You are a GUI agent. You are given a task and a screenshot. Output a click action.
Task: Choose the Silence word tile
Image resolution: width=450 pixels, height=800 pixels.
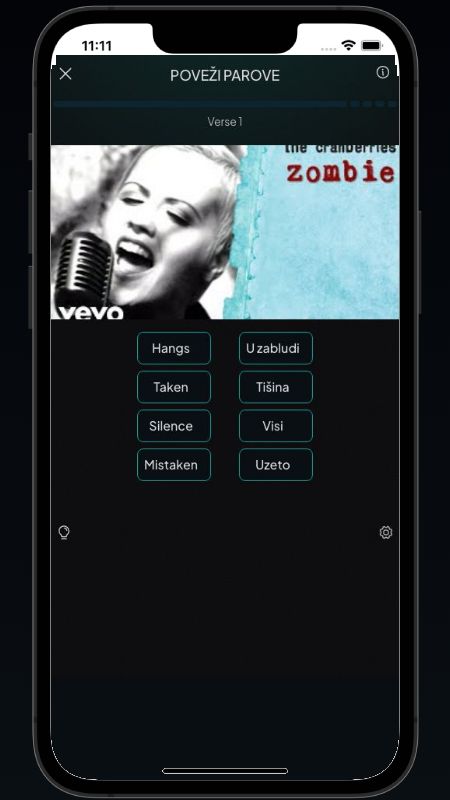pyautogui.click(x=173, y=426)
